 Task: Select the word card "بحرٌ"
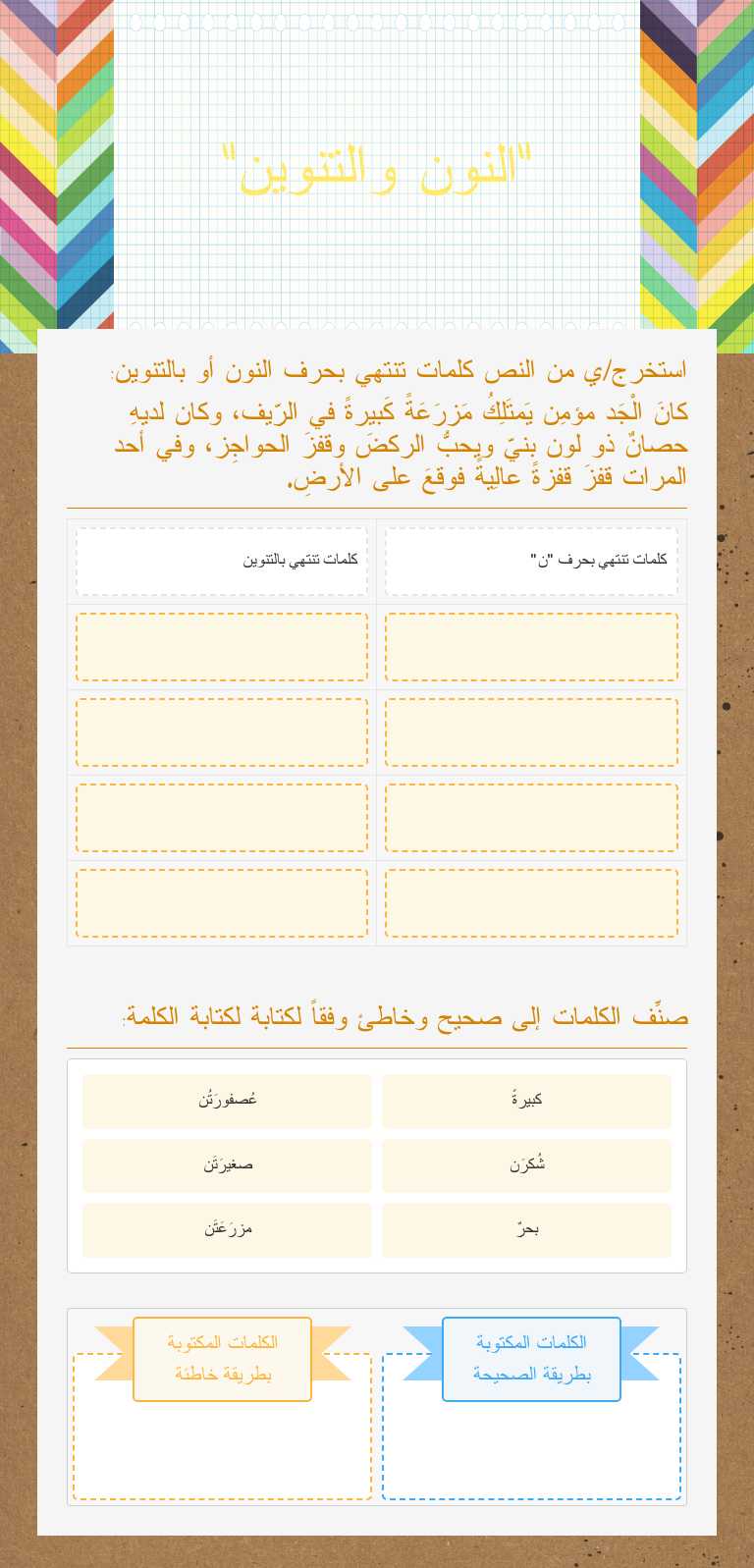[526, 1229]
